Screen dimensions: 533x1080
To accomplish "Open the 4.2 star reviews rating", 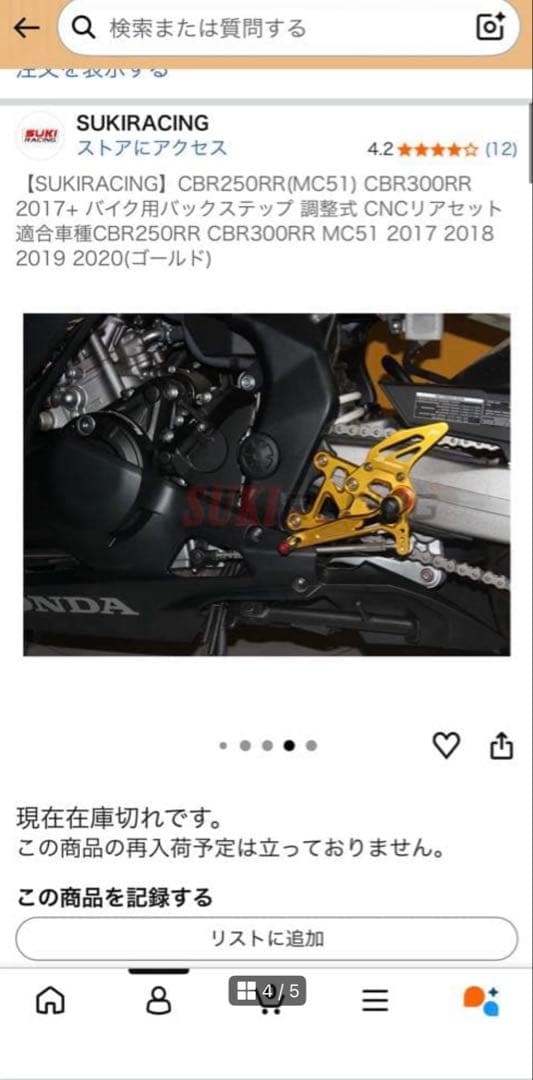I will 441,149.
